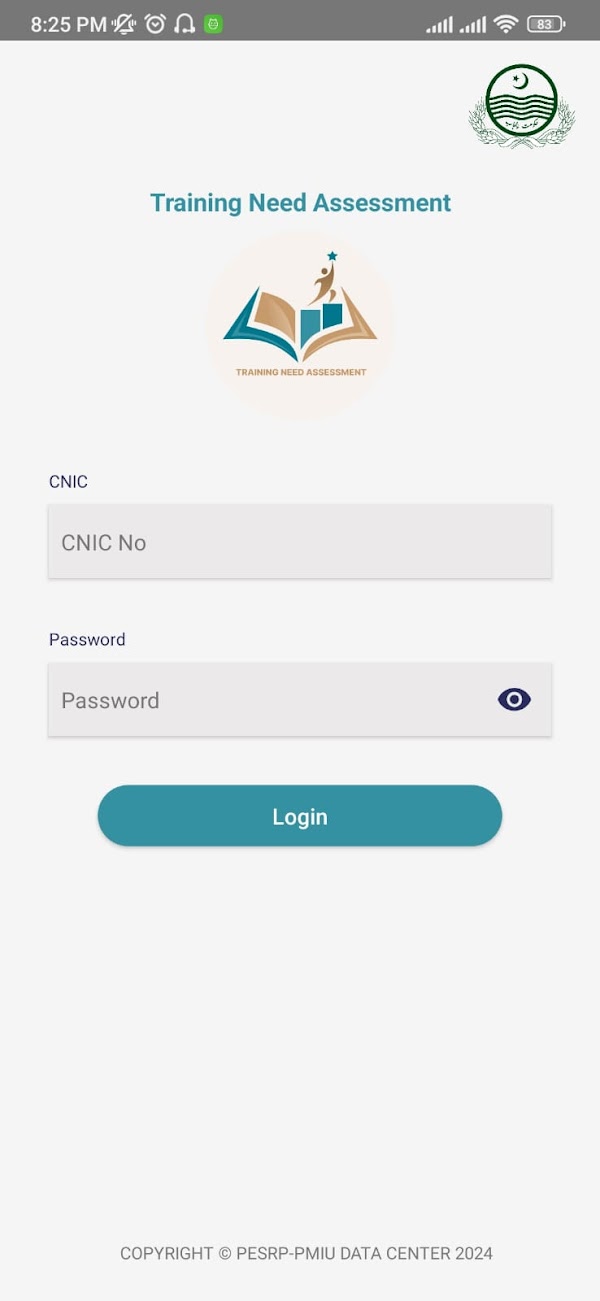The image size is (600, 1301).
Task: Tap the Login button
Action: pyautogui.click(x=299, y=816)
